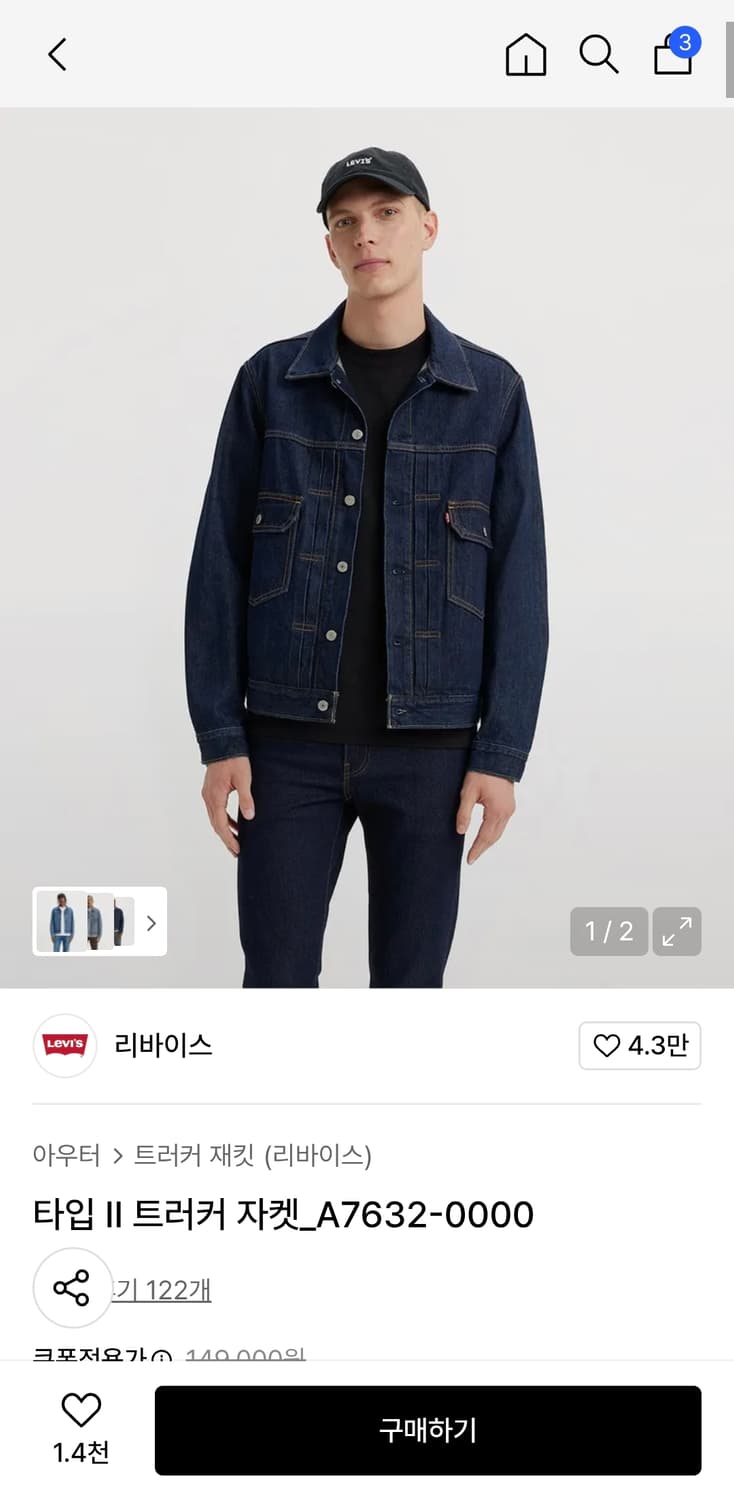Click the Levi's brand logo
Viewport: 734px width, 1500px height.
click(x=64, y=1046)
